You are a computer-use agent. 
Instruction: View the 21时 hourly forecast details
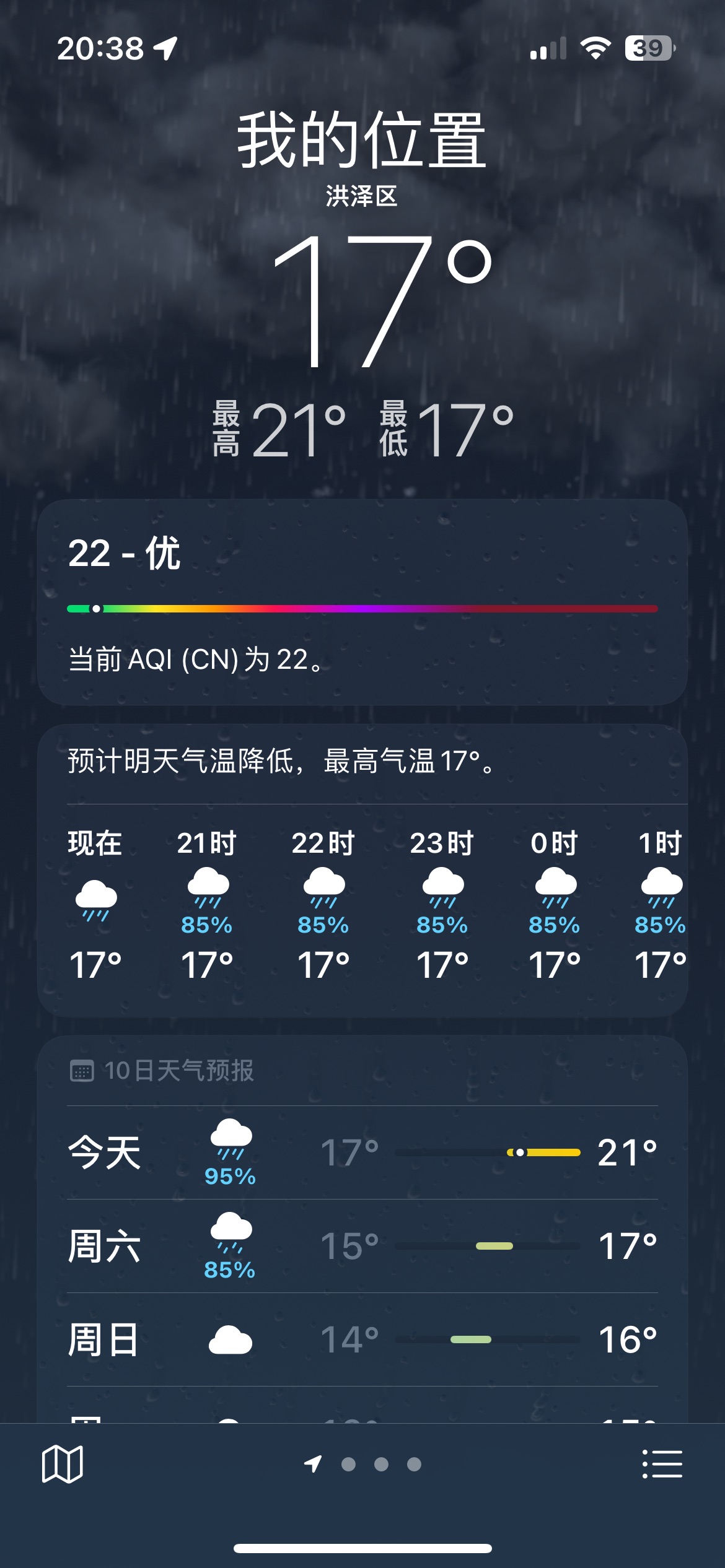click(x=207, y=904)
